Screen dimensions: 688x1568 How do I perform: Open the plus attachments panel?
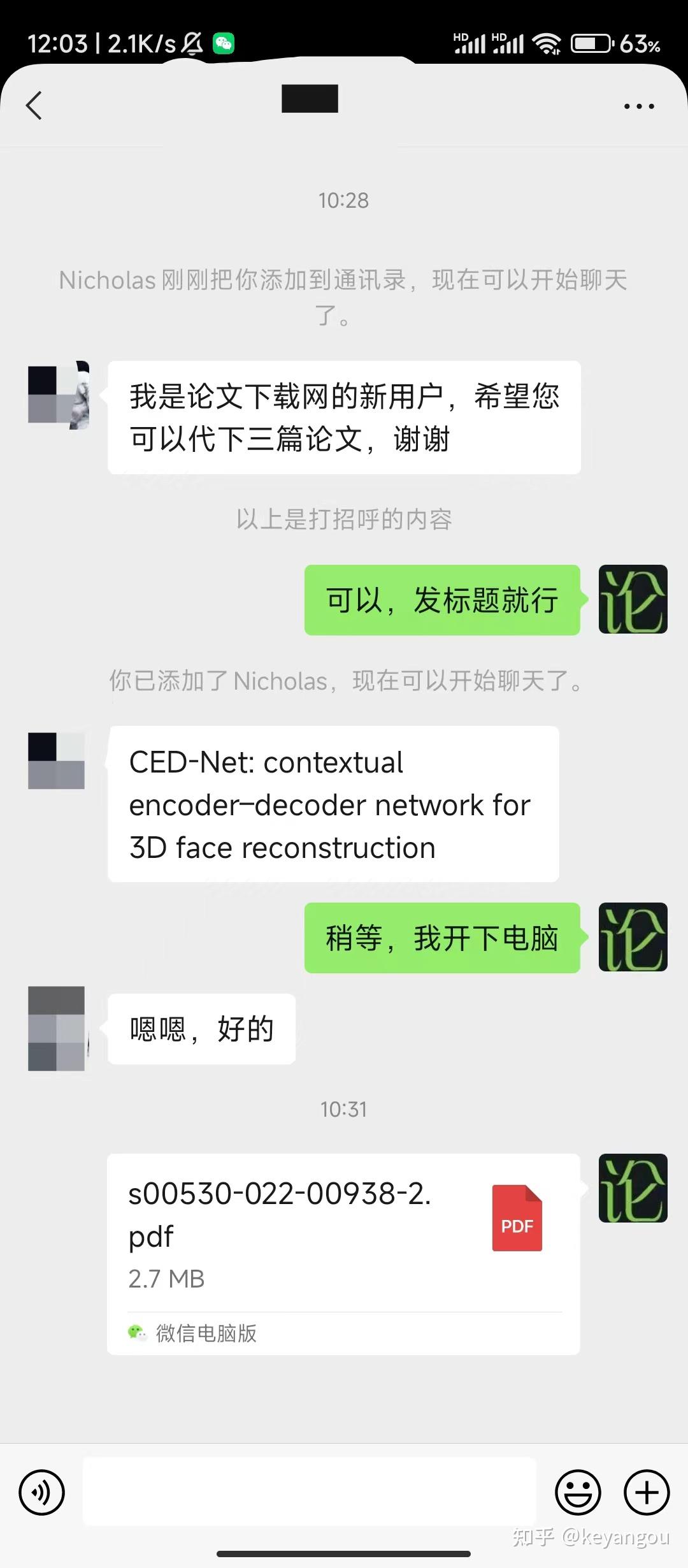pyautogui.click(x=646, y=1492)
